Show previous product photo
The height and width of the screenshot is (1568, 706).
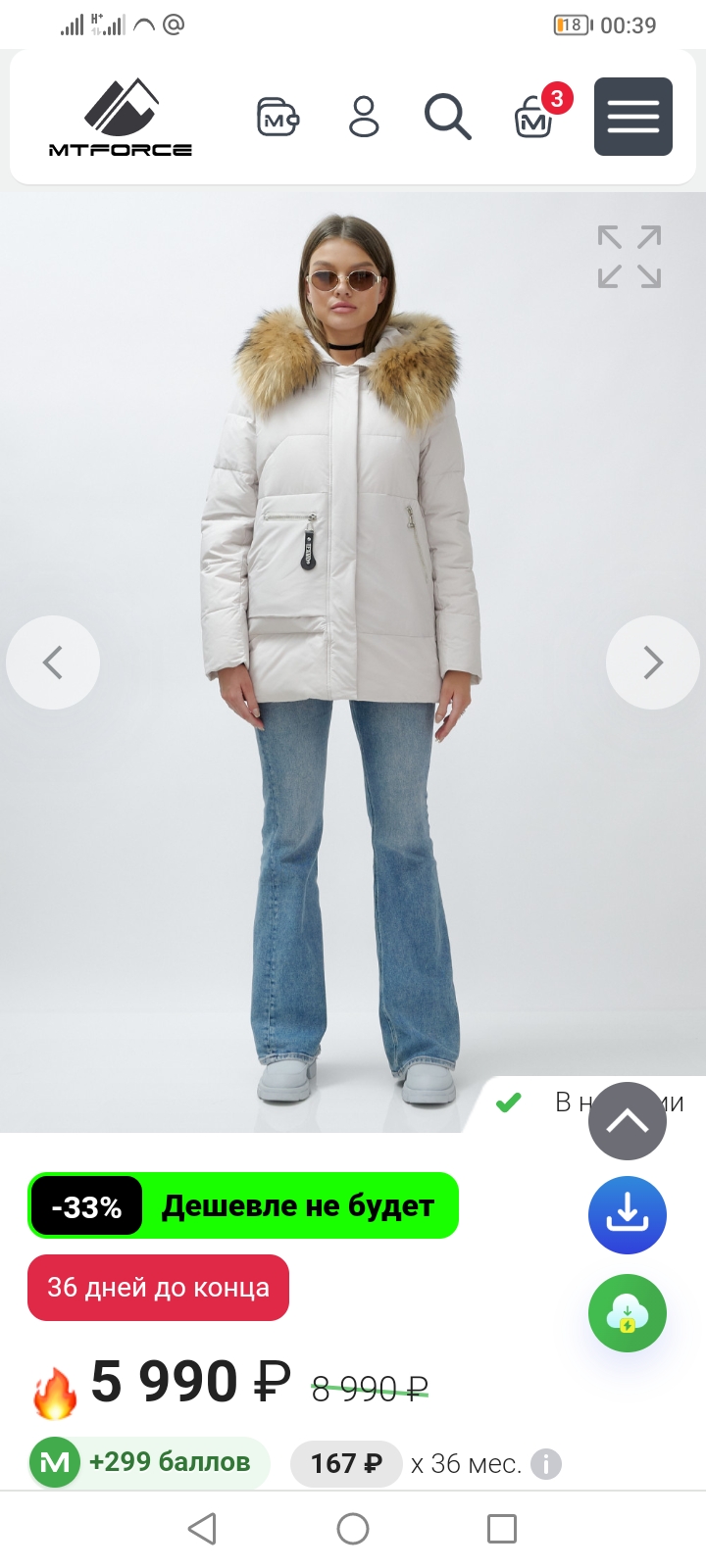pyautogui.click(x=53, y=662)
